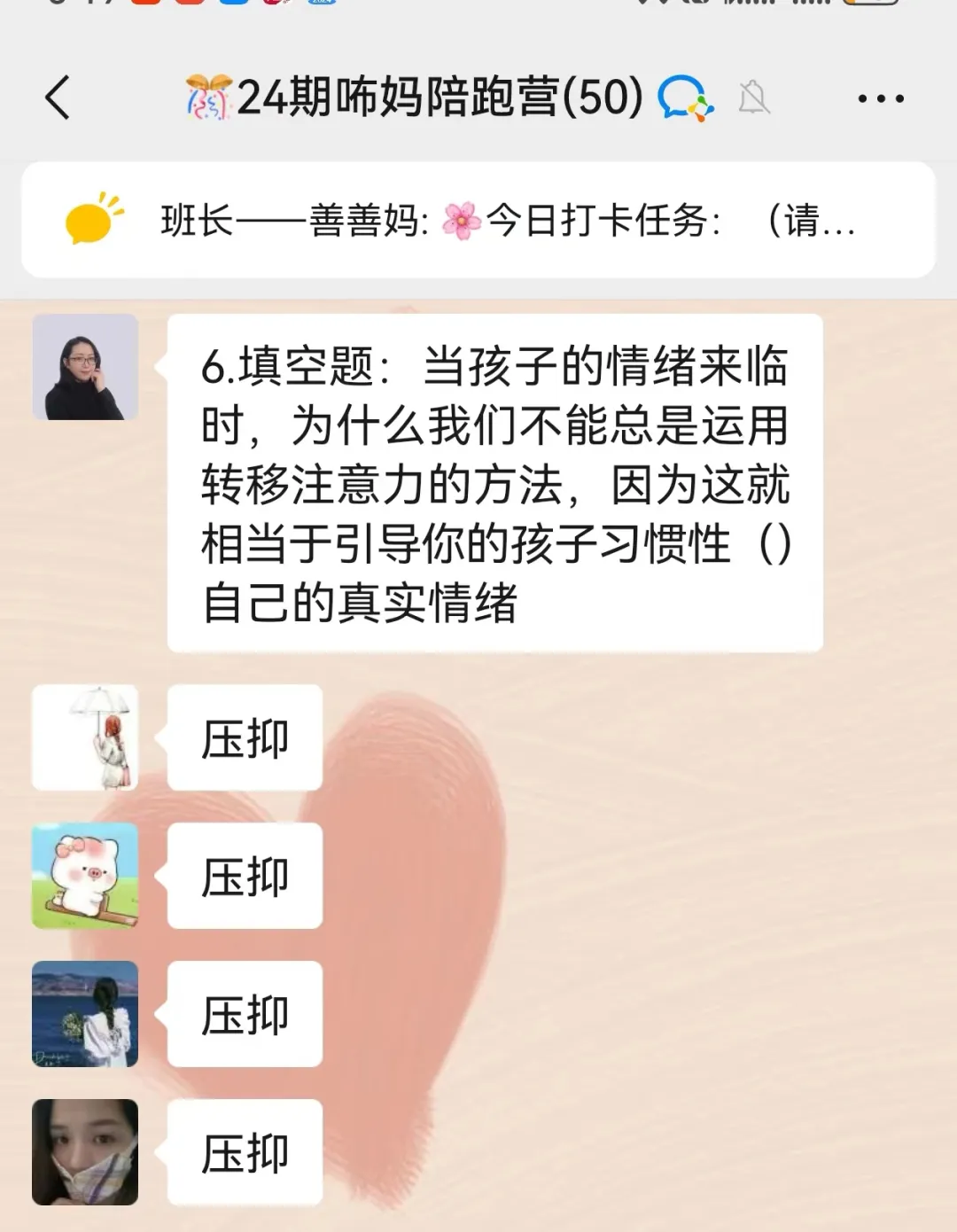Image resolution: width=957 pixels, height=1232 pixels.
Task: Open the full 今日打卡任务 pinned banner
Action: [478, 222]
